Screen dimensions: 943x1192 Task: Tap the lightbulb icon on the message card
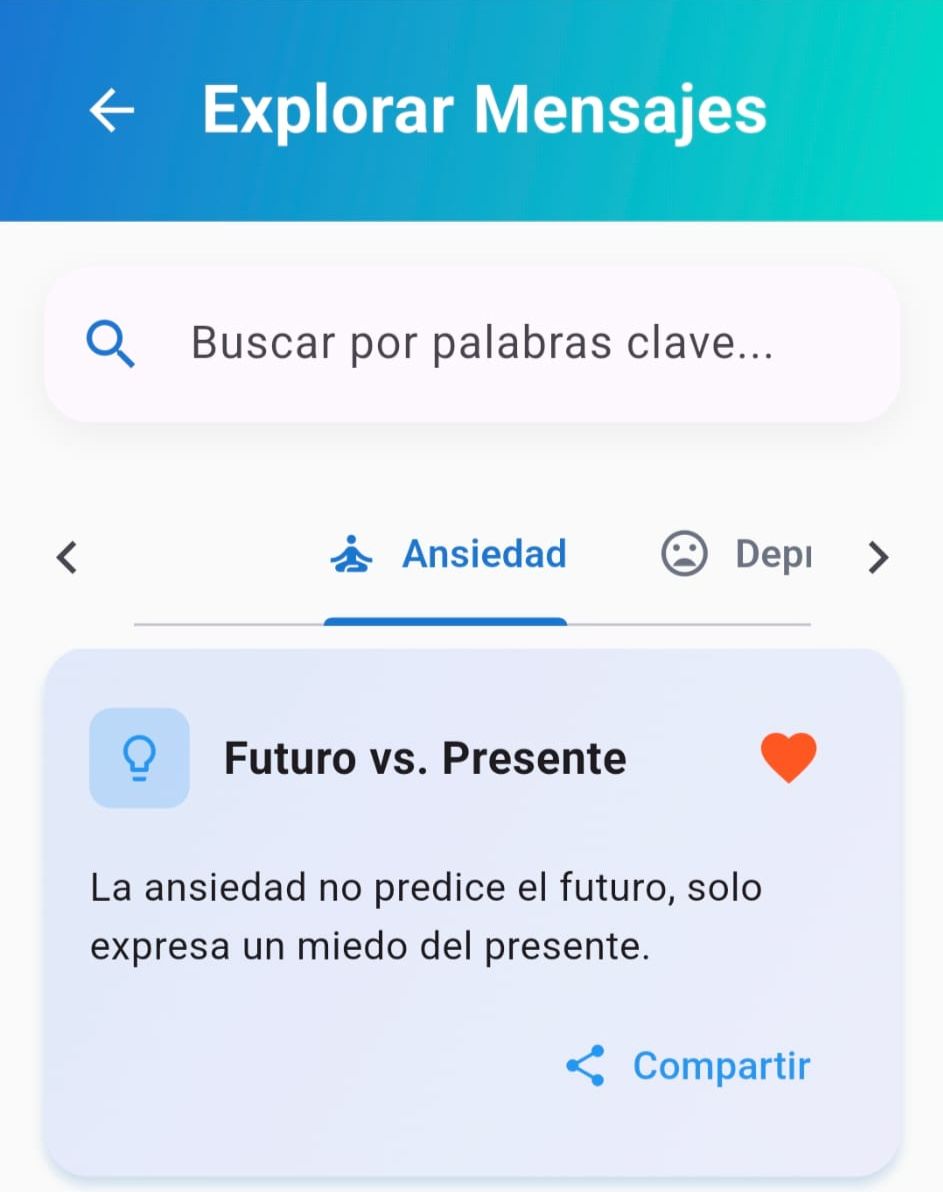pos(138,757)
